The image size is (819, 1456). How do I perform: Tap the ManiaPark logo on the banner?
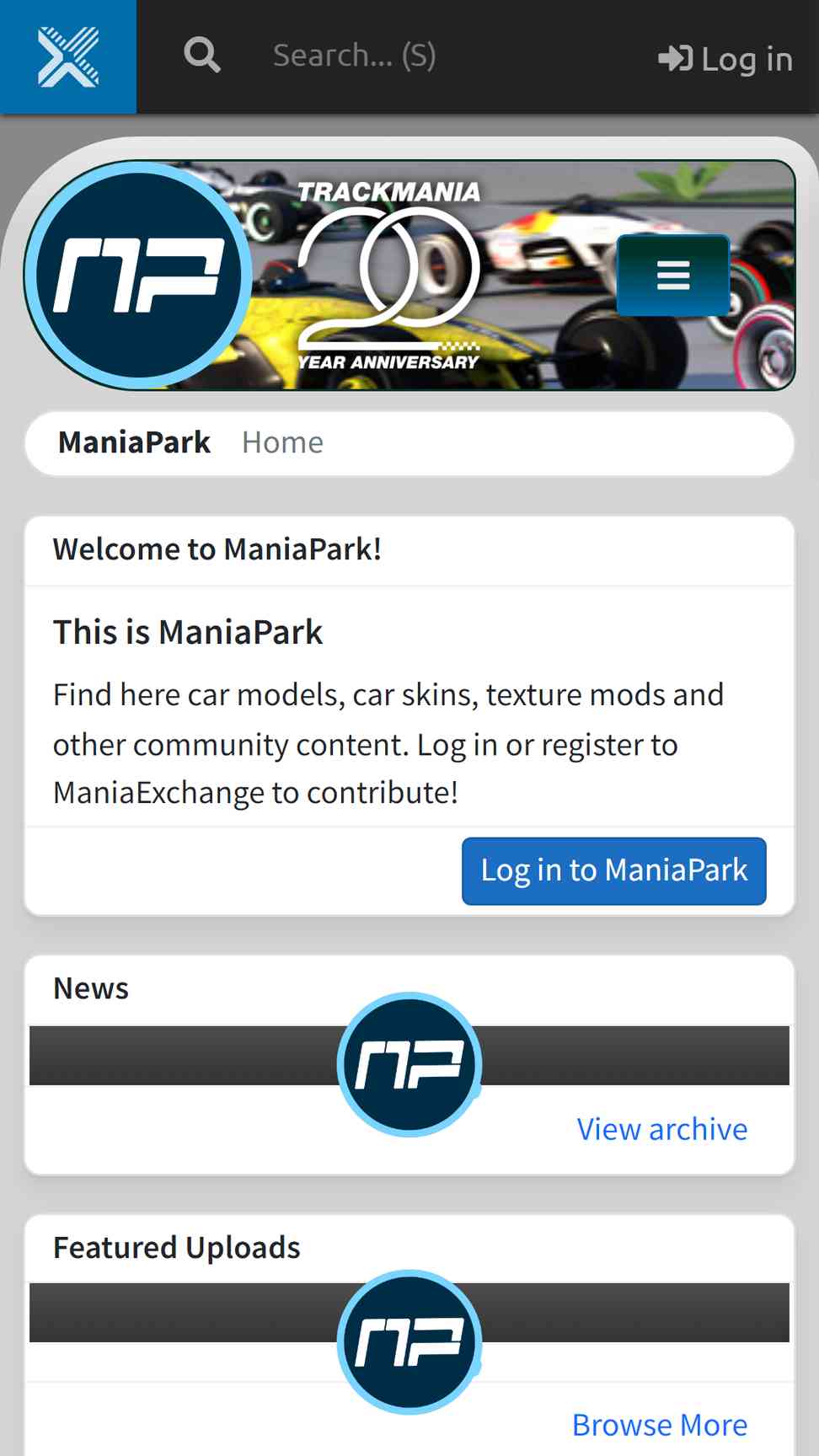pos(138,275)
